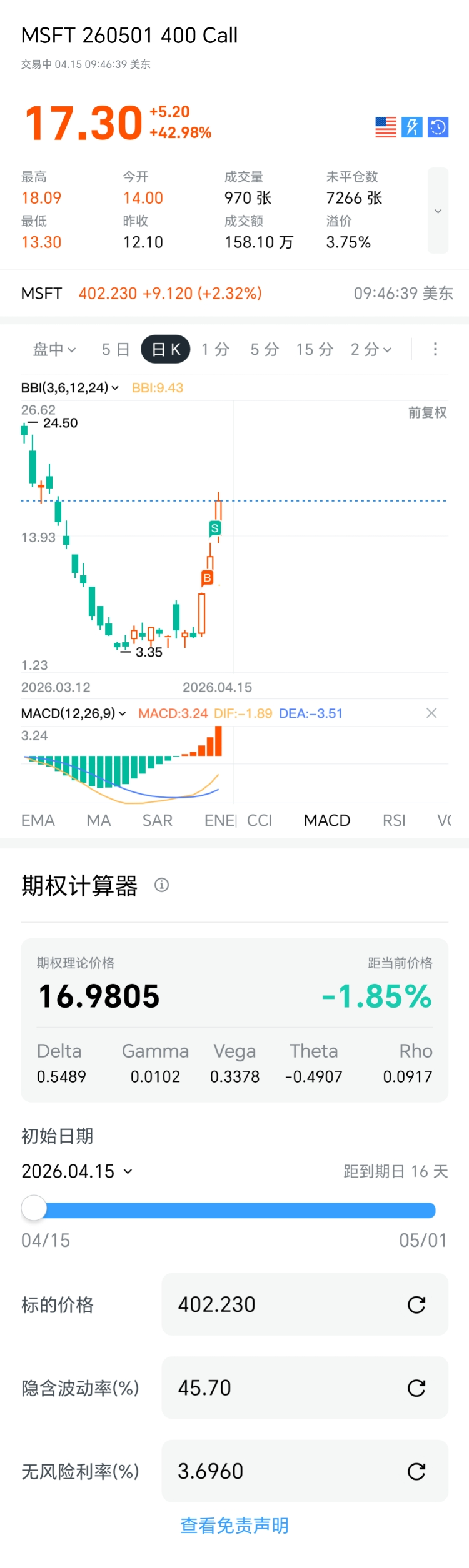Close the MACD indicator panel

(x=431, y=713)
